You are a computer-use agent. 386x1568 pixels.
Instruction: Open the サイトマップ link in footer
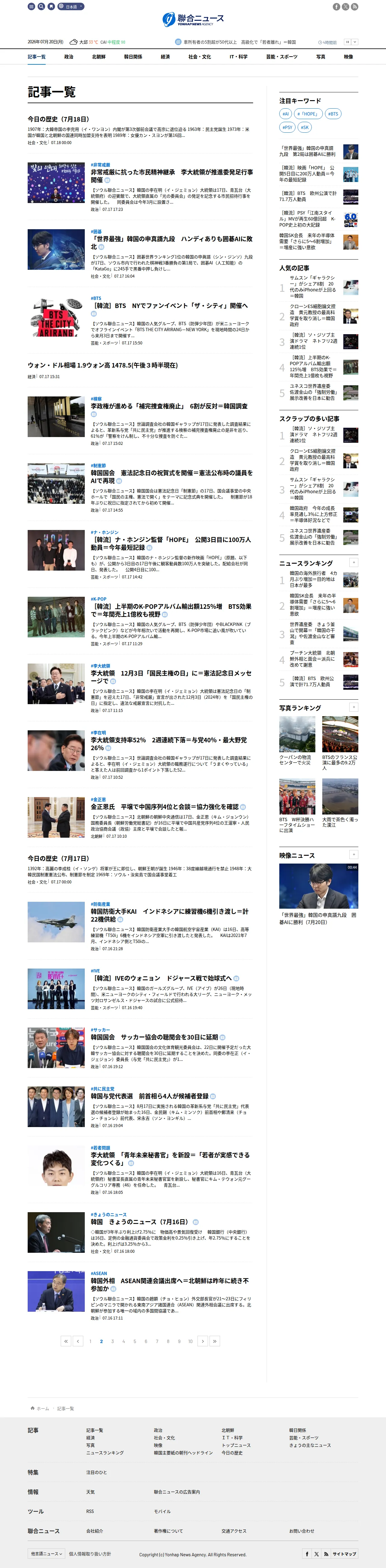[x=344, y=1554]
